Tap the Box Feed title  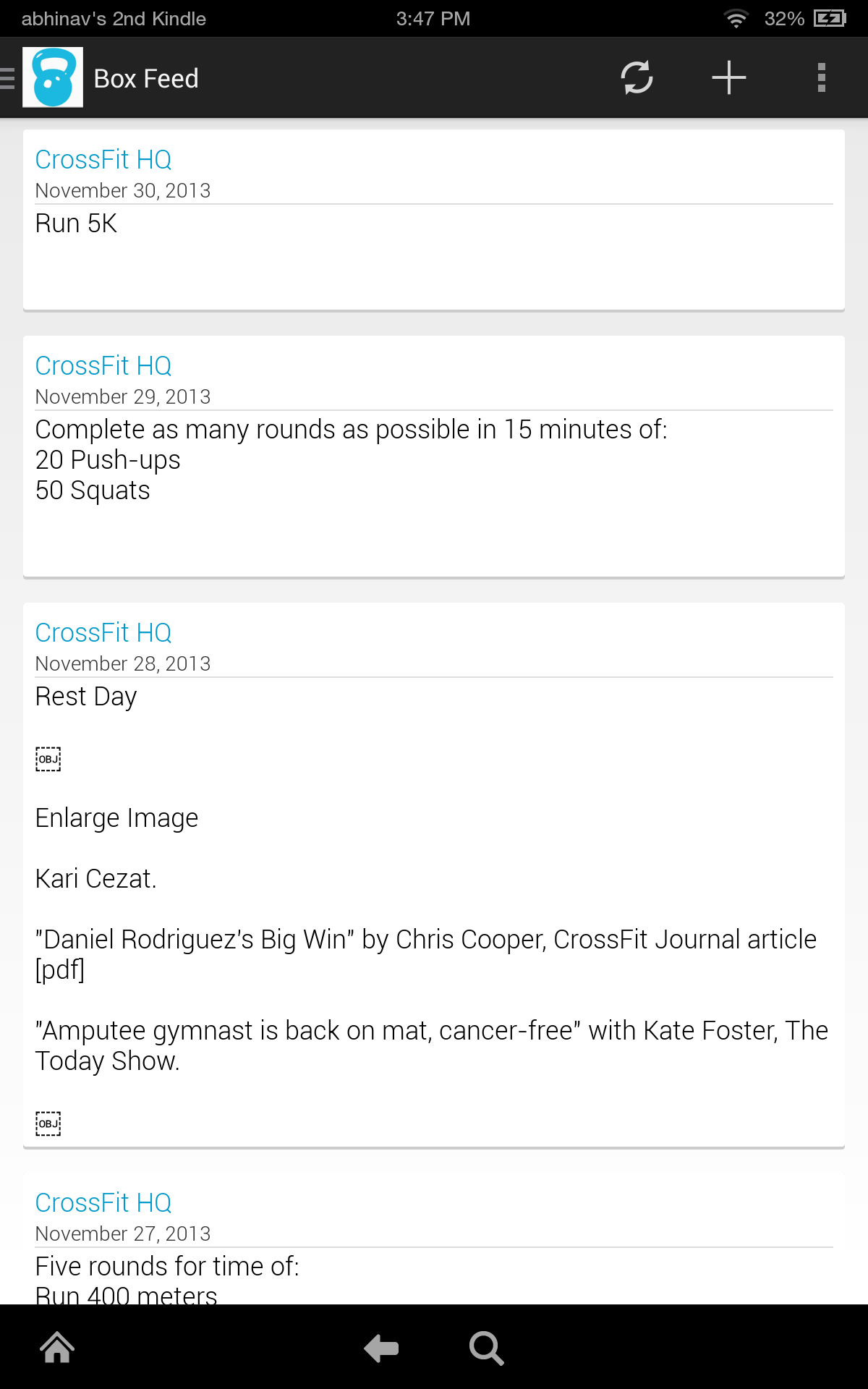click(x=145, y=77)
